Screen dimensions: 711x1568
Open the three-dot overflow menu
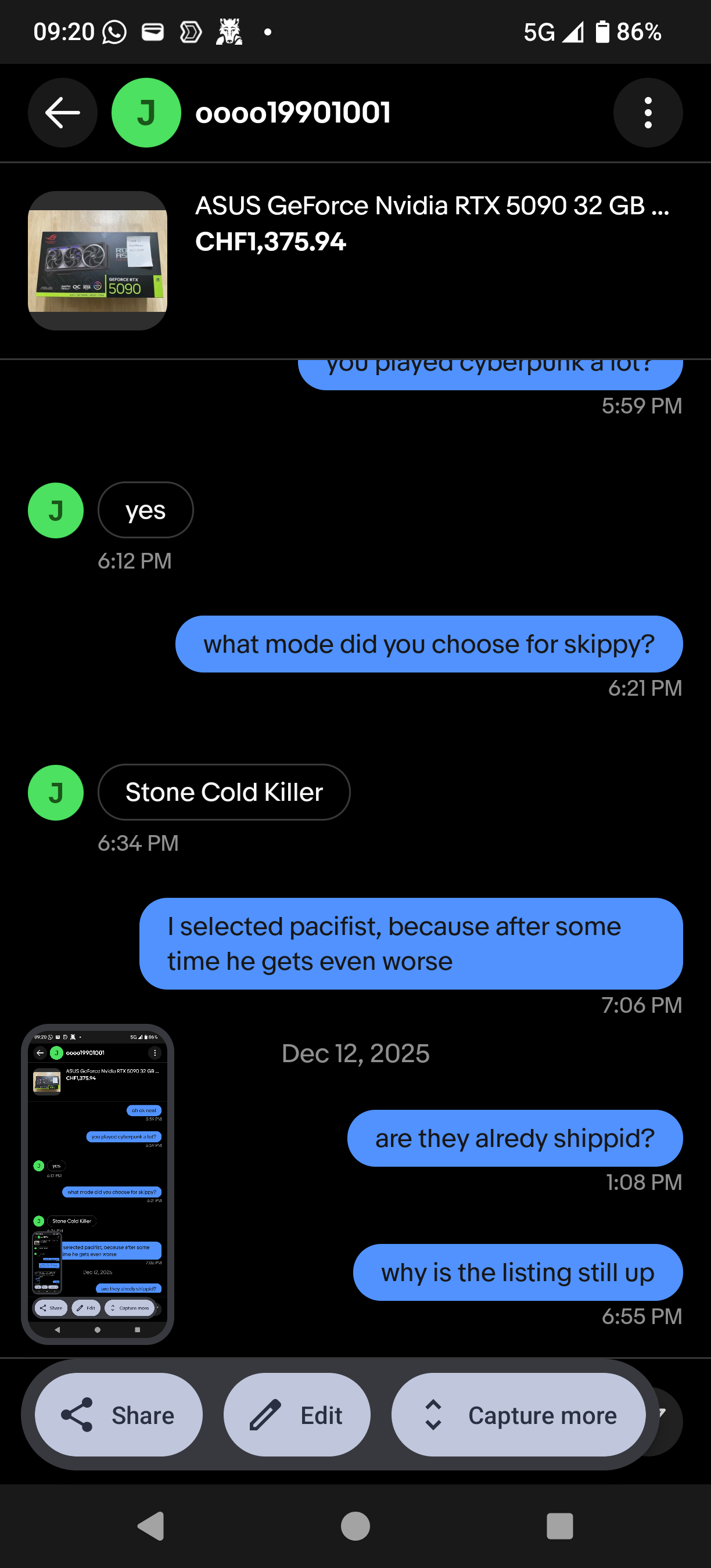point(648,113)
